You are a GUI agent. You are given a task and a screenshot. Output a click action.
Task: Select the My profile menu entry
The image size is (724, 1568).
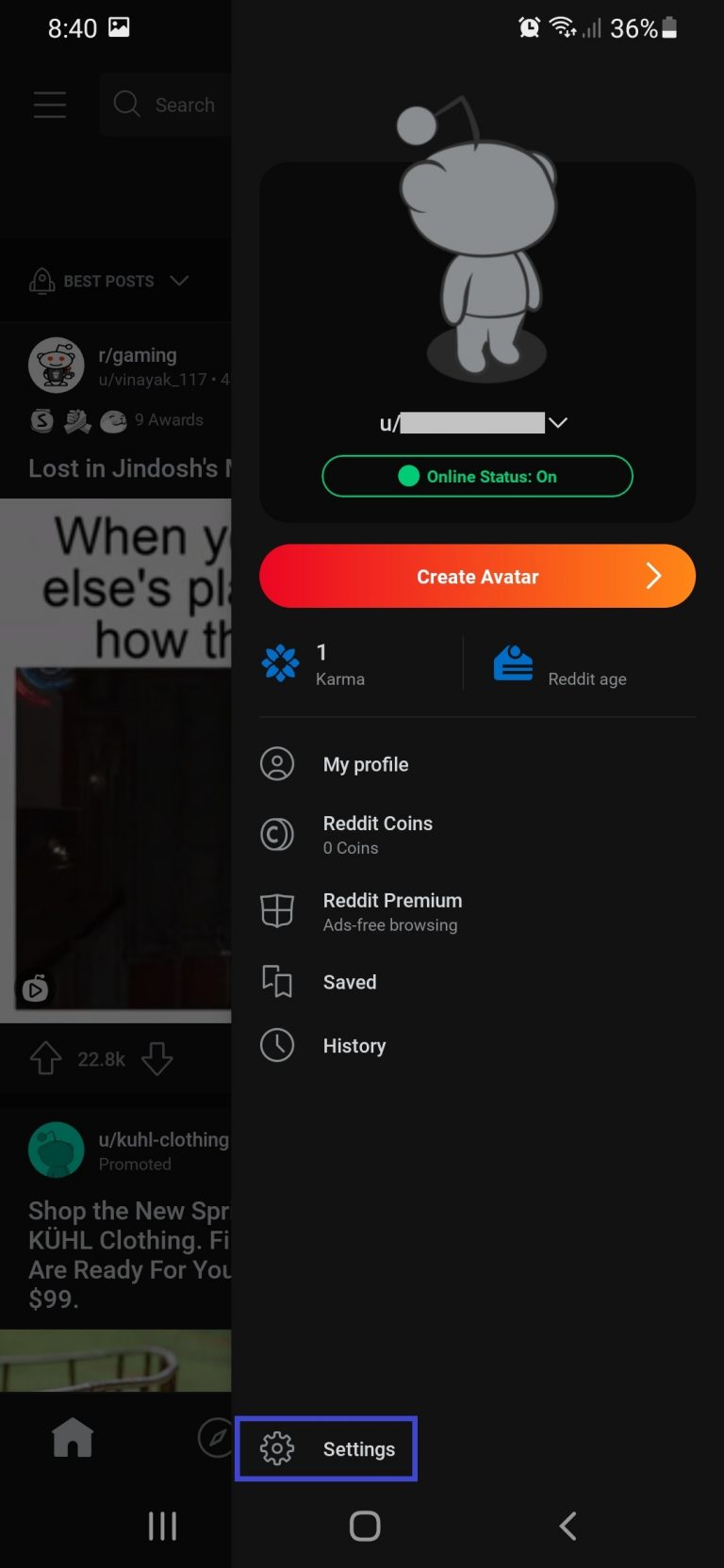point(366,764)
